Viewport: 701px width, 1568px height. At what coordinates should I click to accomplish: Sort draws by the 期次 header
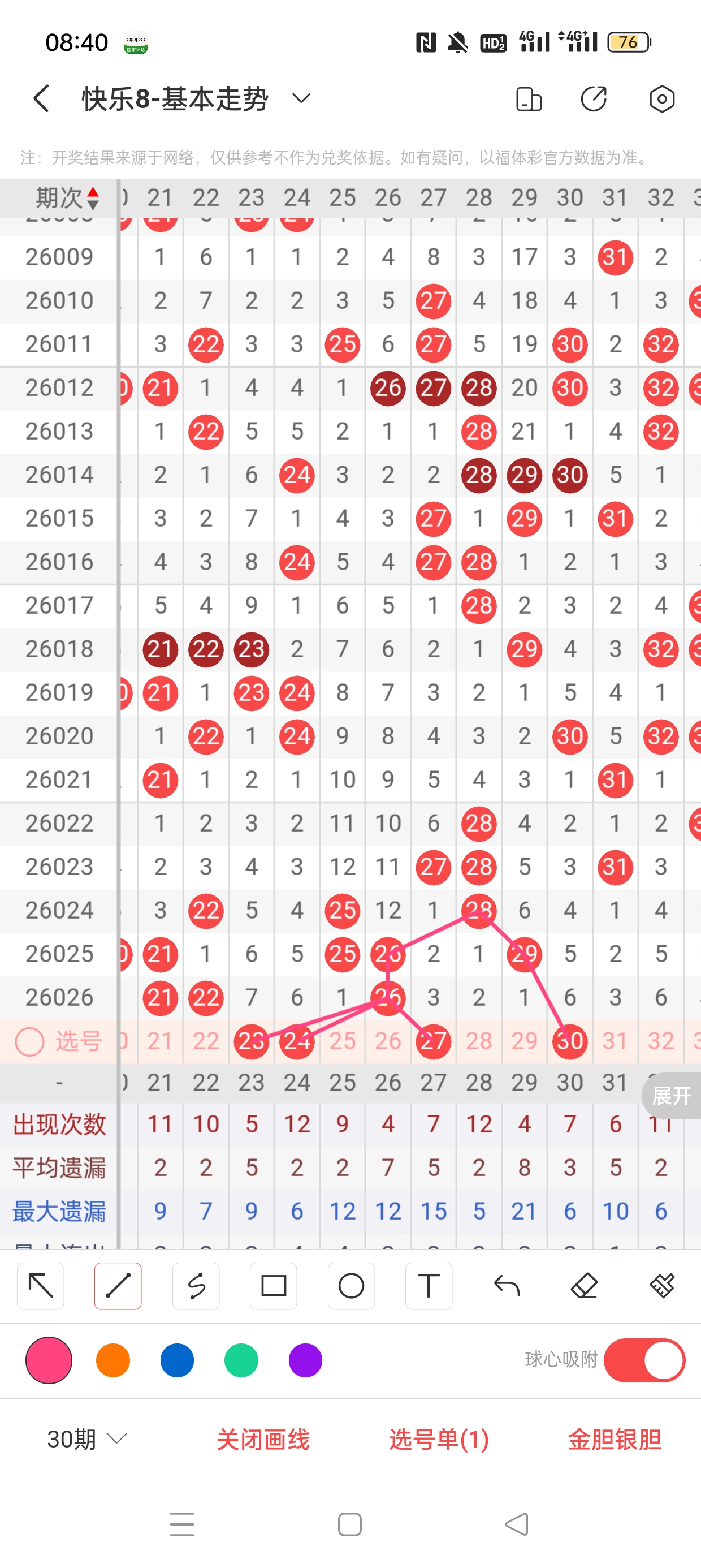(66, 198)
